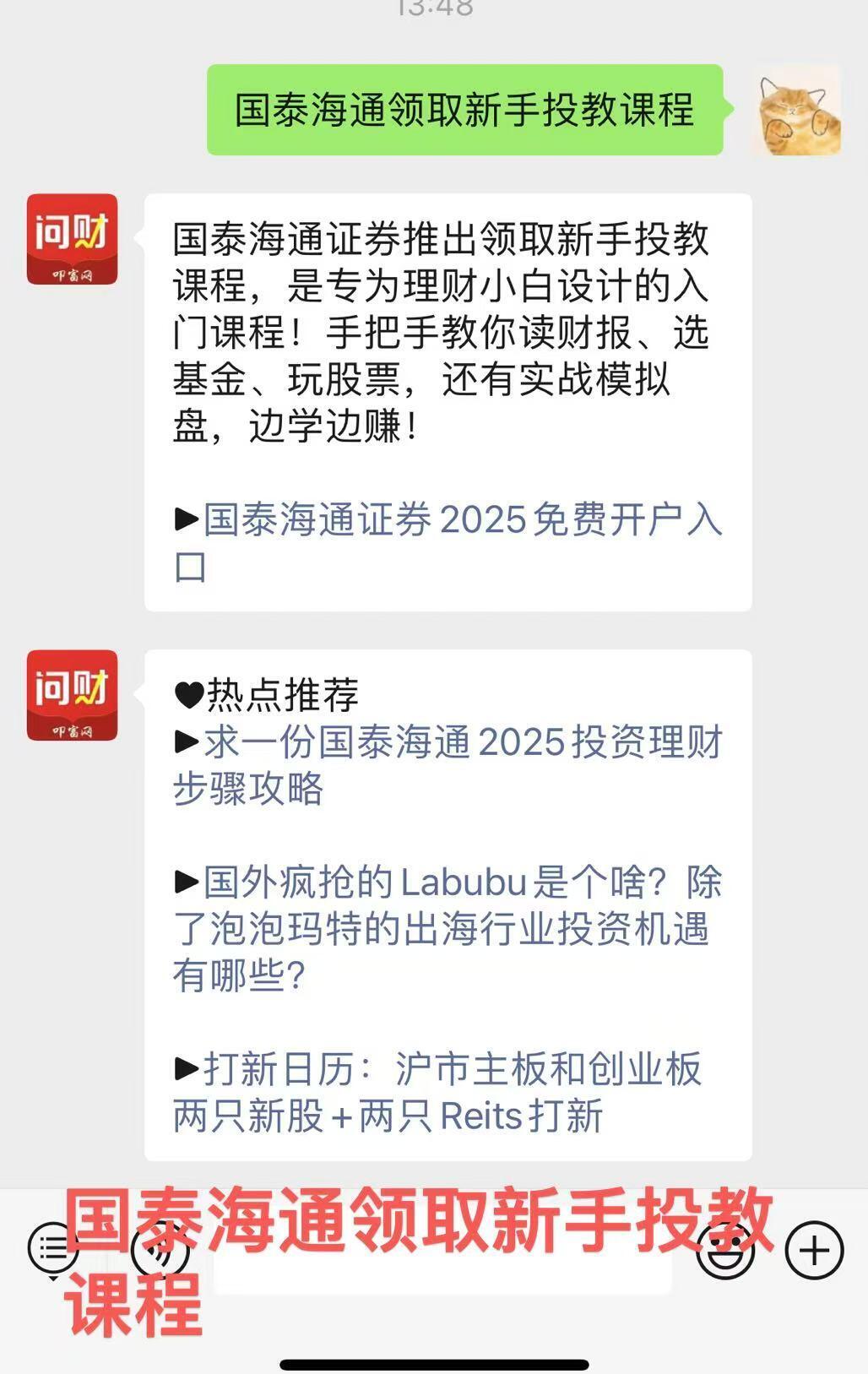Open the plus attachment menu
Viewport: 868px width, 1374px height.
[x=814, y=1251]
